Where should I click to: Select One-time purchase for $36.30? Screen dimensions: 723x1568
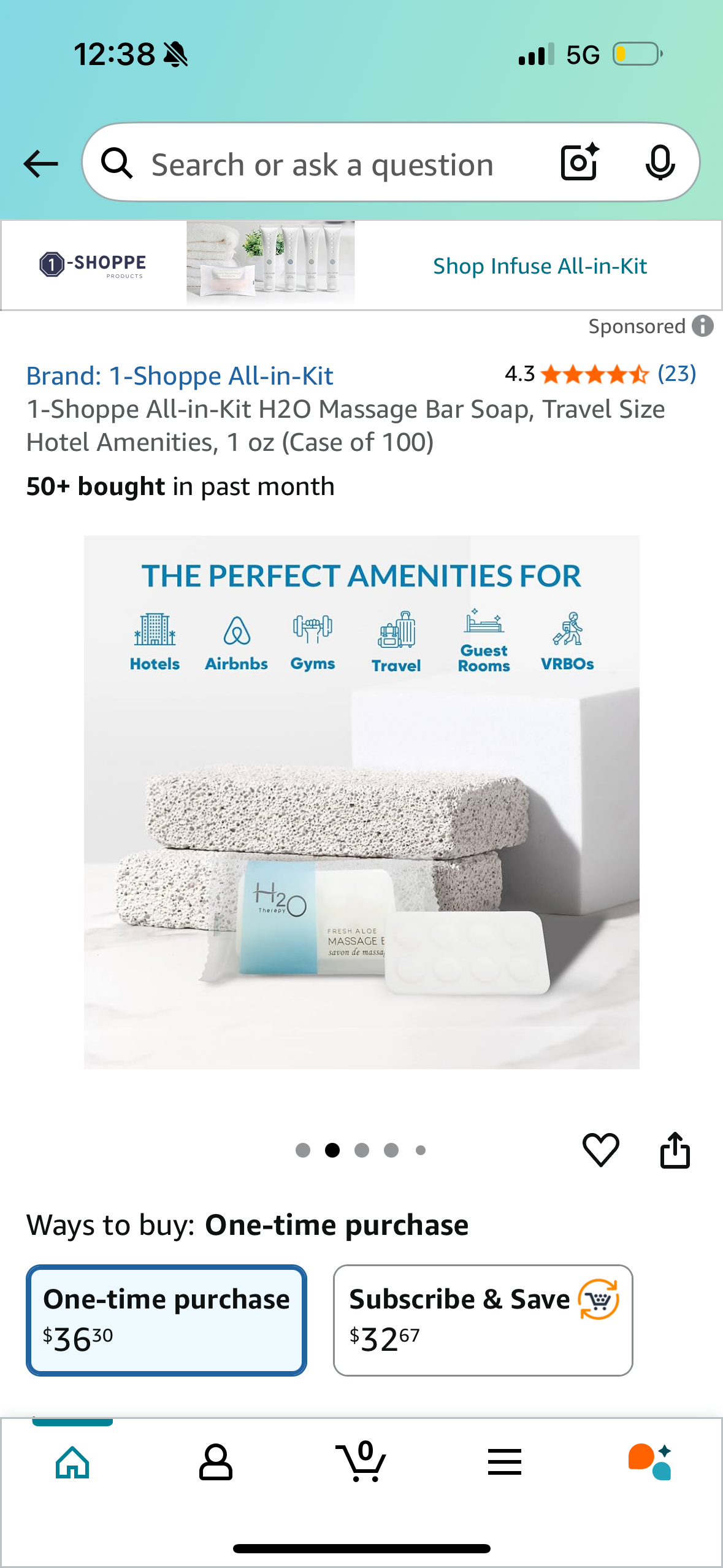166,1320
